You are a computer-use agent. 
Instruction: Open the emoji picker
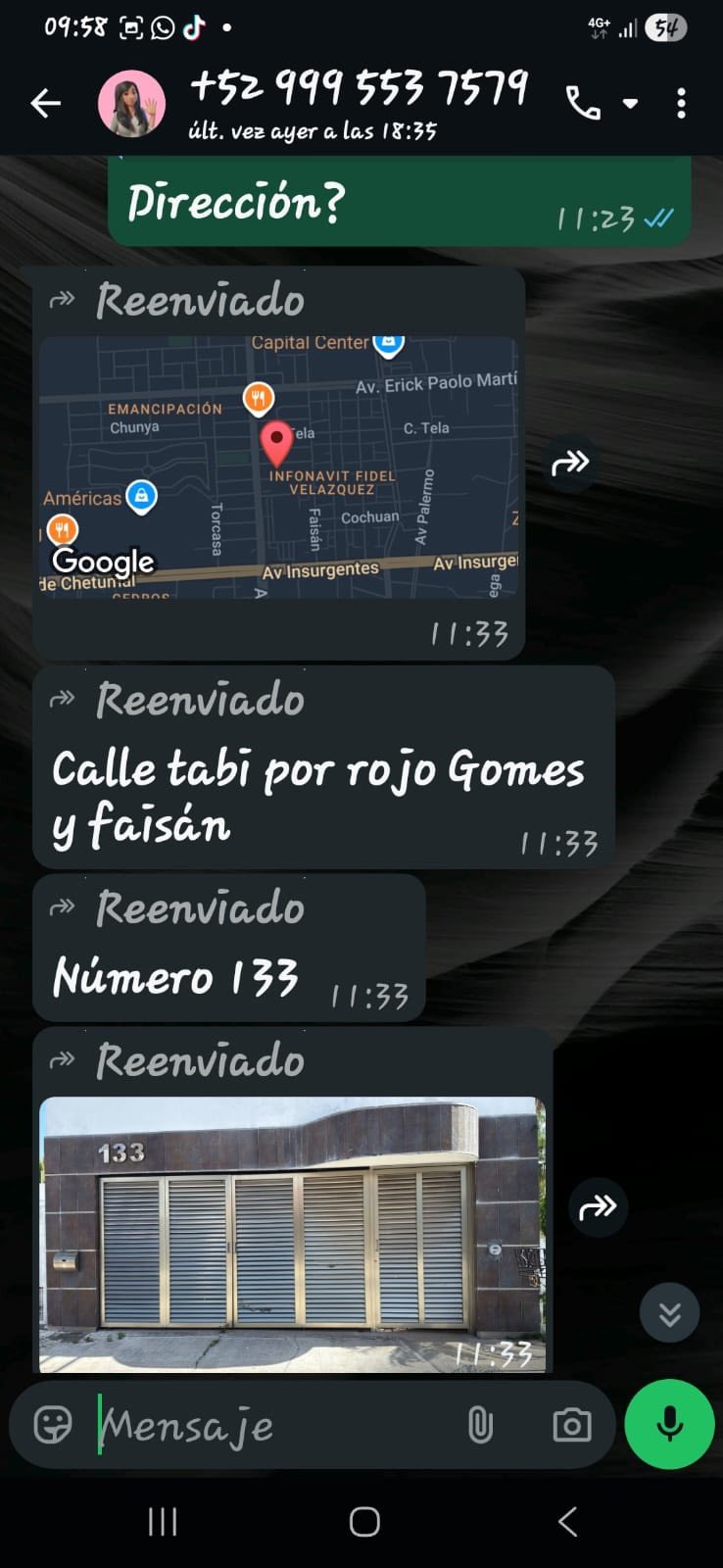click(53, 1424)
